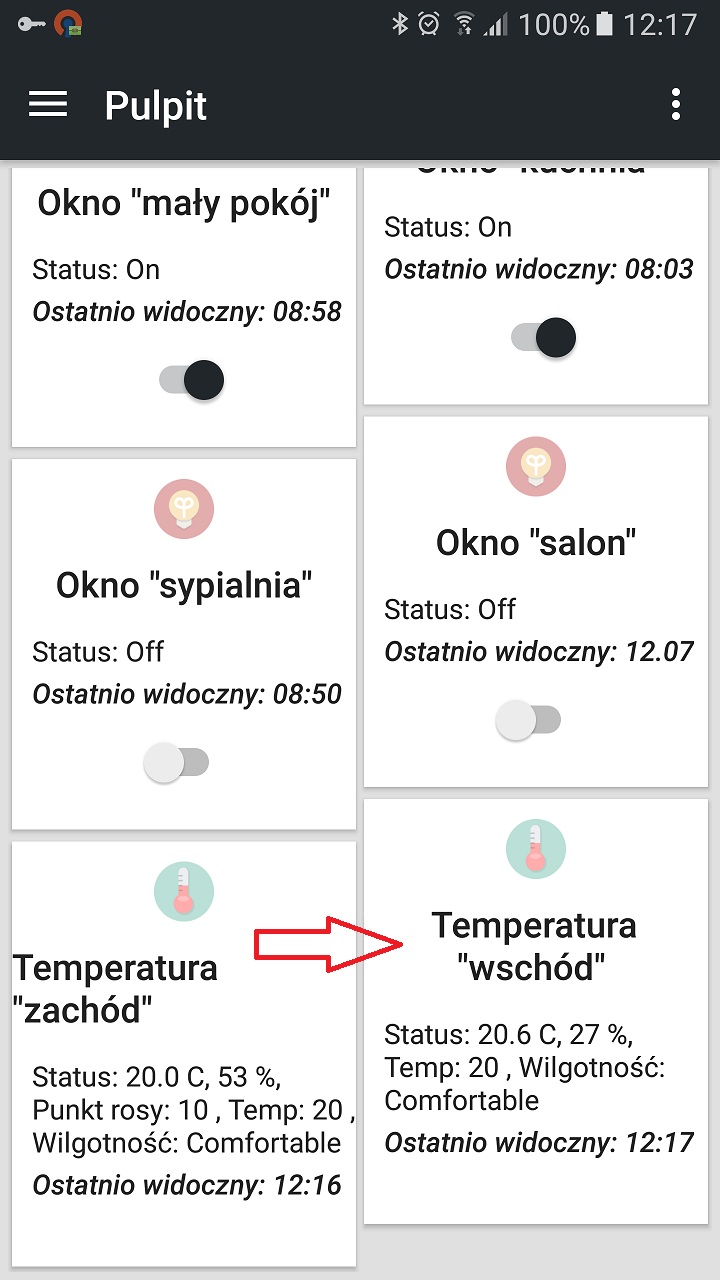Open the Temperatura "wschód" card
Screen dimensions: 720x1280
[534, 1010]
